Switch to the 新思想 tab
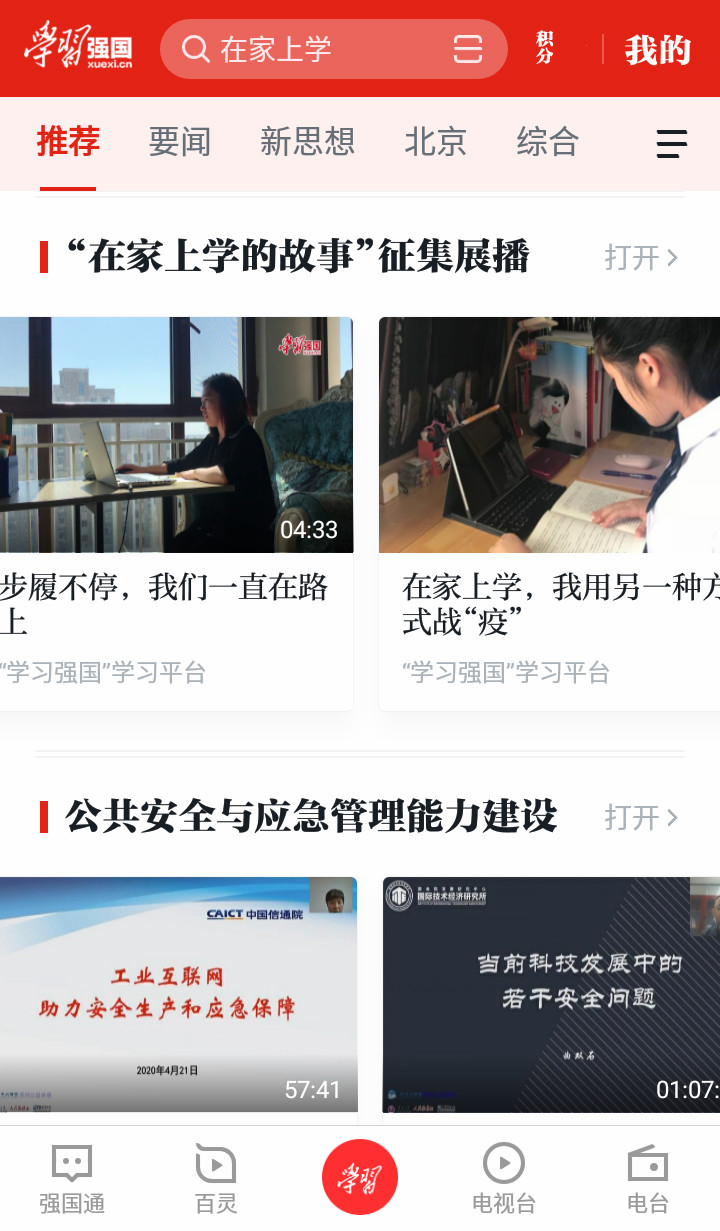 click(307, 142)
